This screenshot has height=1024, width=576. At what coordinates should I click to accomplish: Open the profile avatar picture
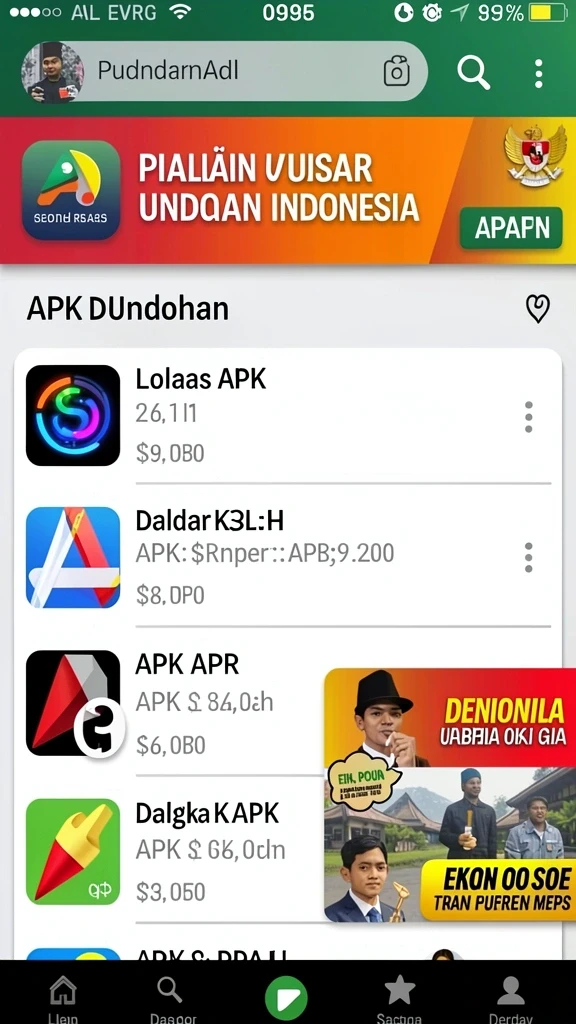52,72
